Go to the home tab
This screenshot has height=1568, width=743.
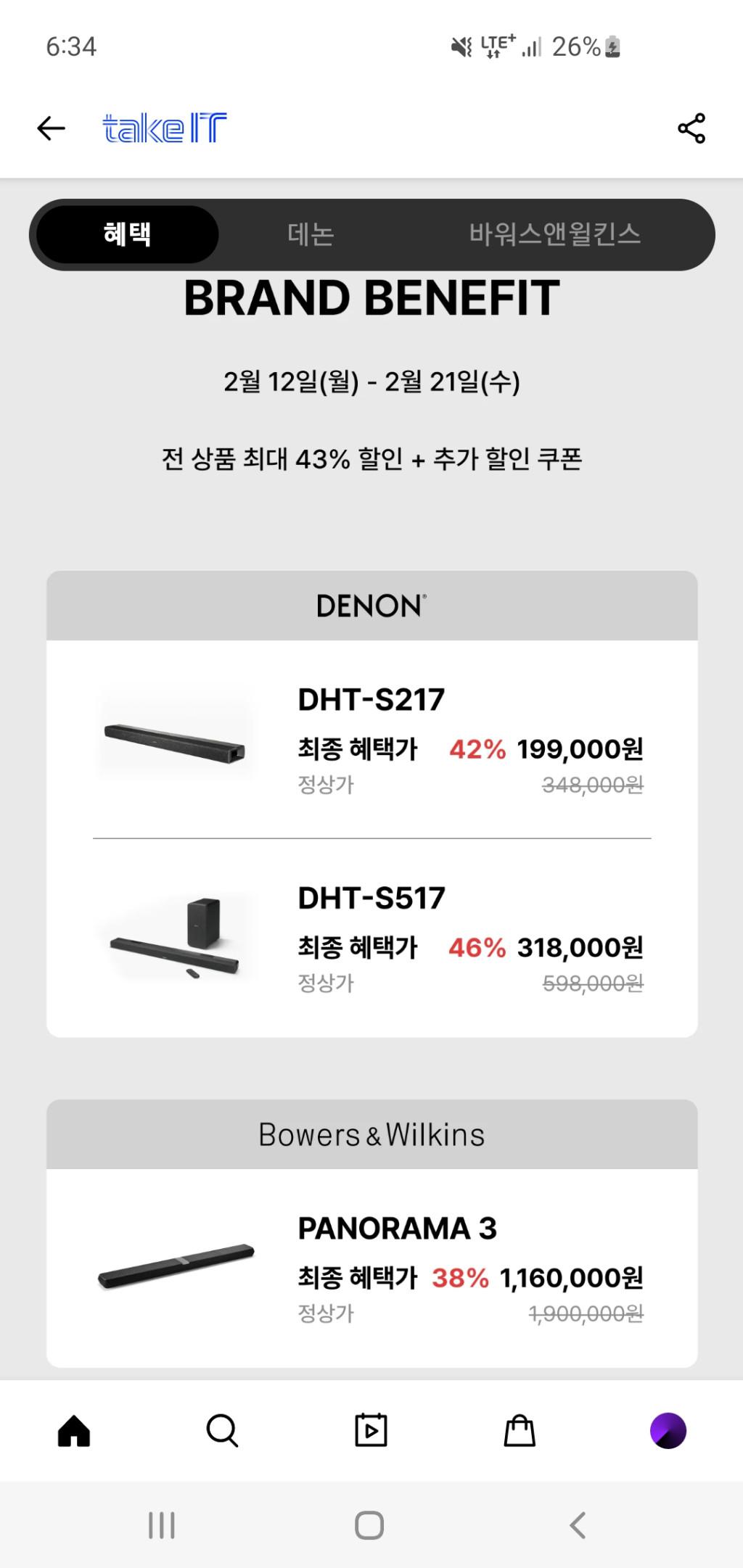click(74, 1431)
